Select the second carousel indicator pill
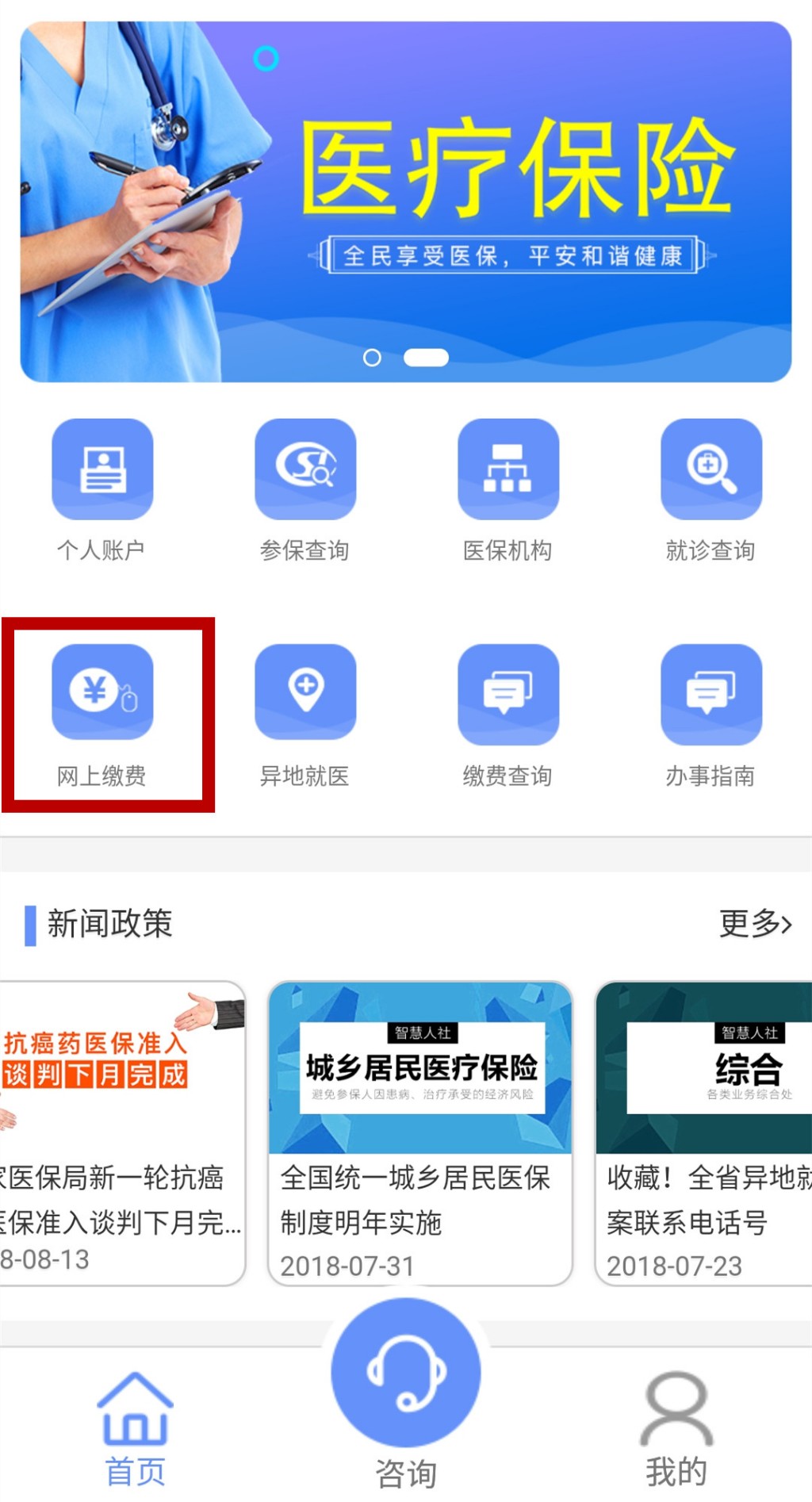Screen dimensions: 812x1502 pyautogui.click(x=426, y=358)
